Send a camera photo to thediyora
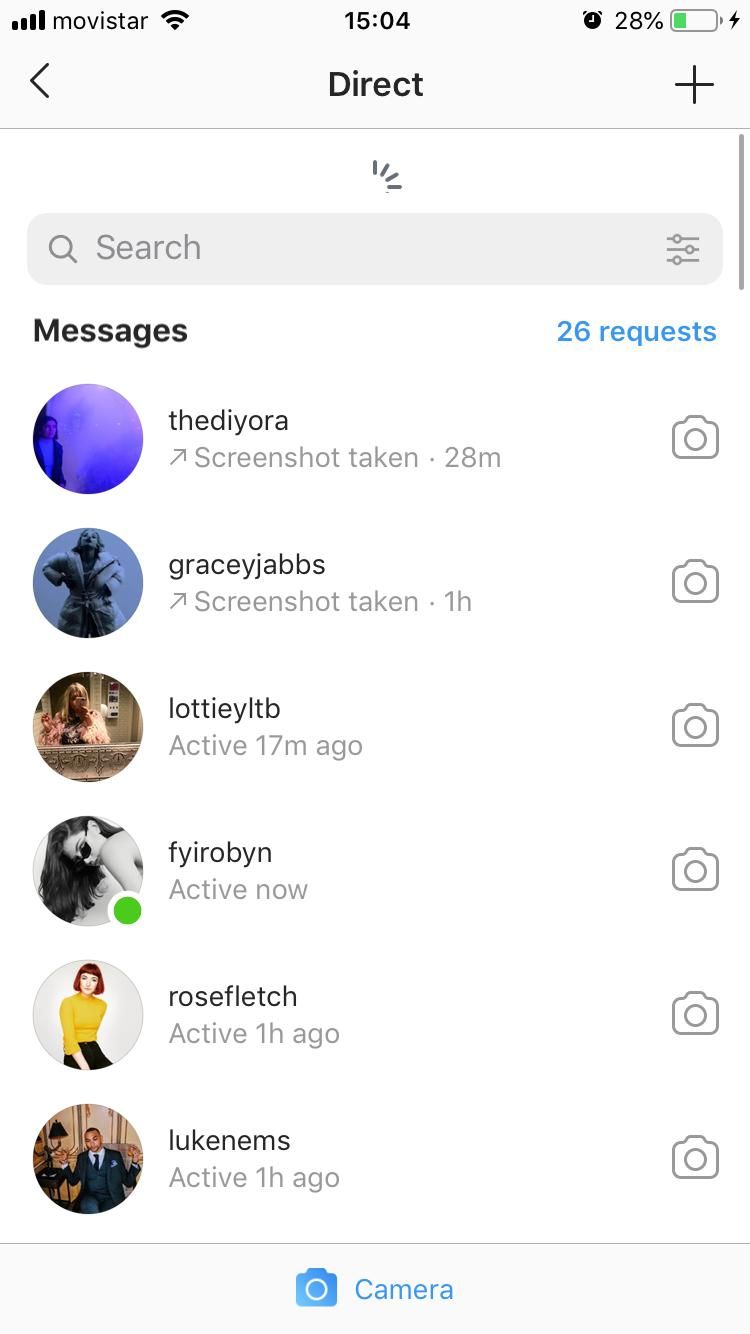This screenshot has width=750, height=1334. 695,438
